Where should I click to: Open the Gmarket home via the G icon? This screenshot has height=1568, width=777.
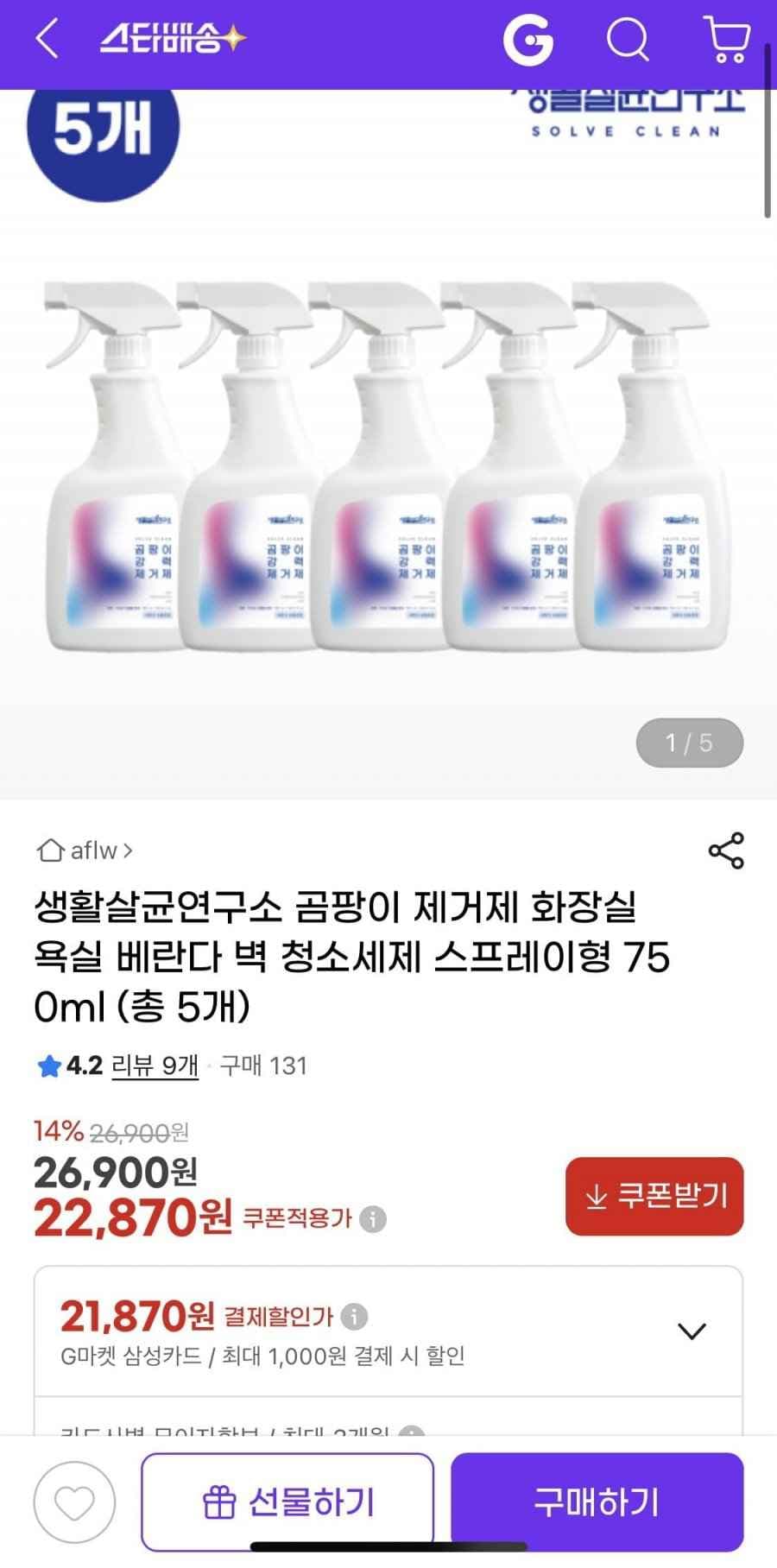point(530,41)
